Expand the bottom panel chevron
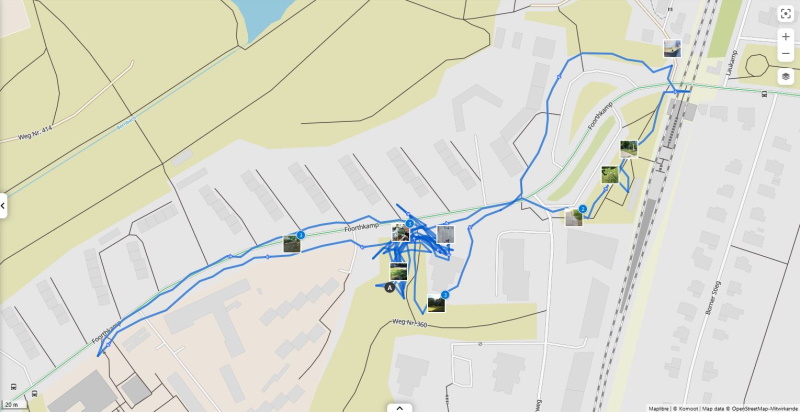This screenshot has height=412, width=800. tap(399, 407)
